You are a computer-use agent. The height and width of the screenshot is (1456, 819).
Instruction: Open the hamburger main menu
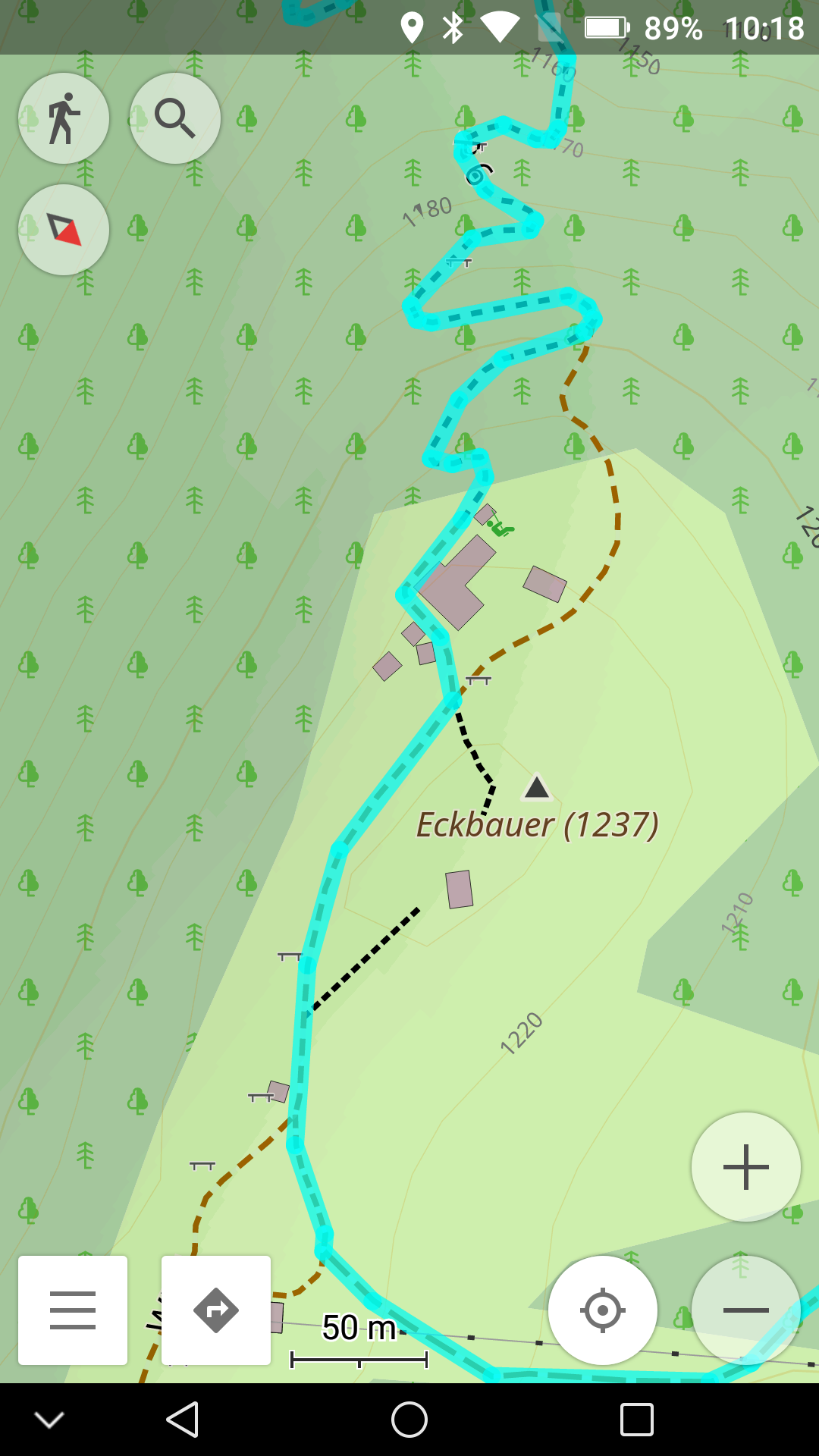pyautogui.click(x=73, y=1310)
